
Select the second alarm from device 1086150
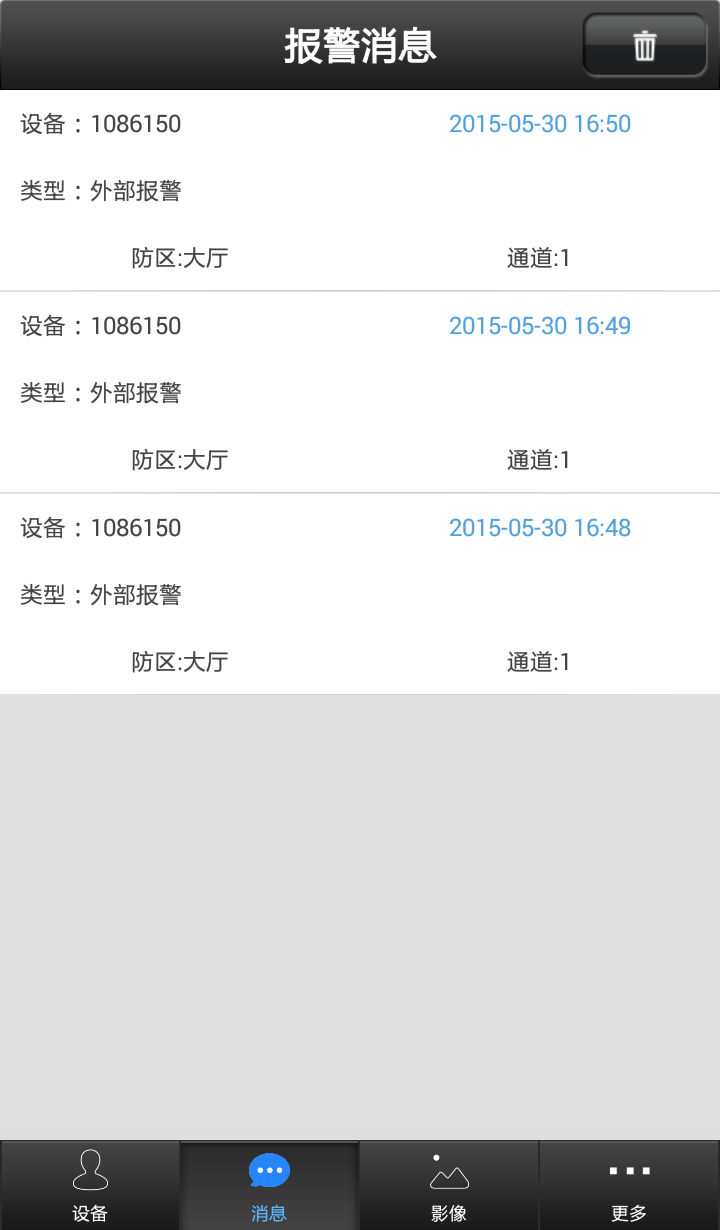[360, 392]
